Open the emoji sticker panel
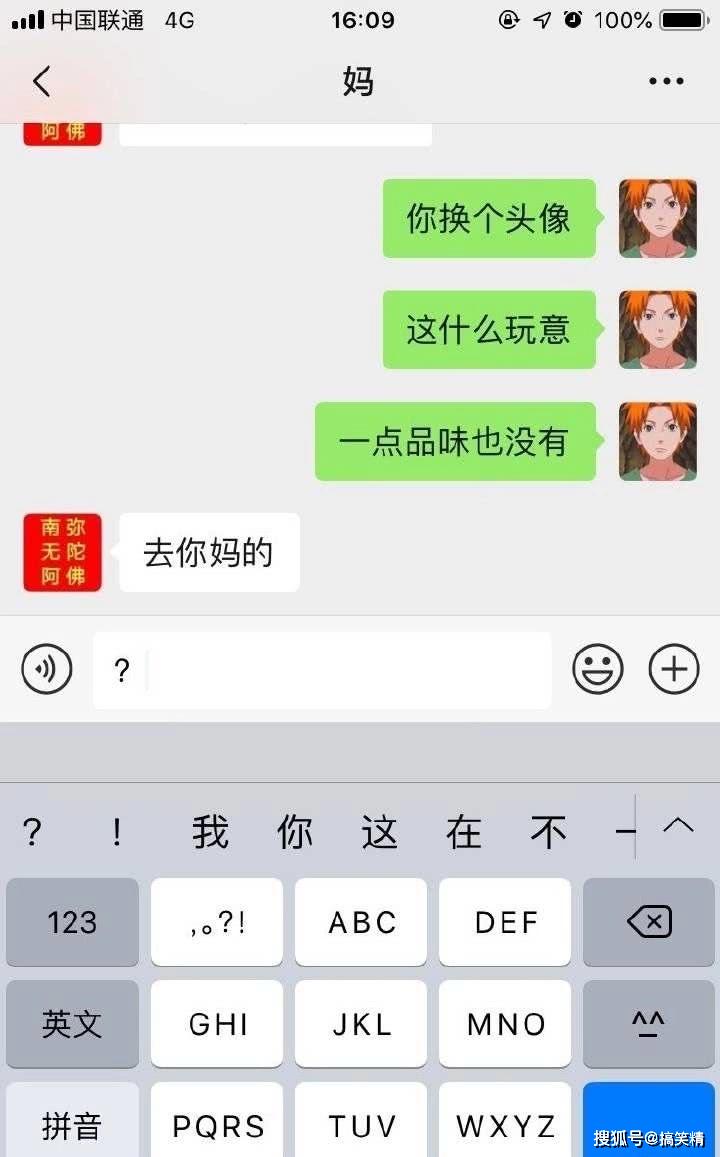The width and height of the screenshot is (720, 1157). 598,669
